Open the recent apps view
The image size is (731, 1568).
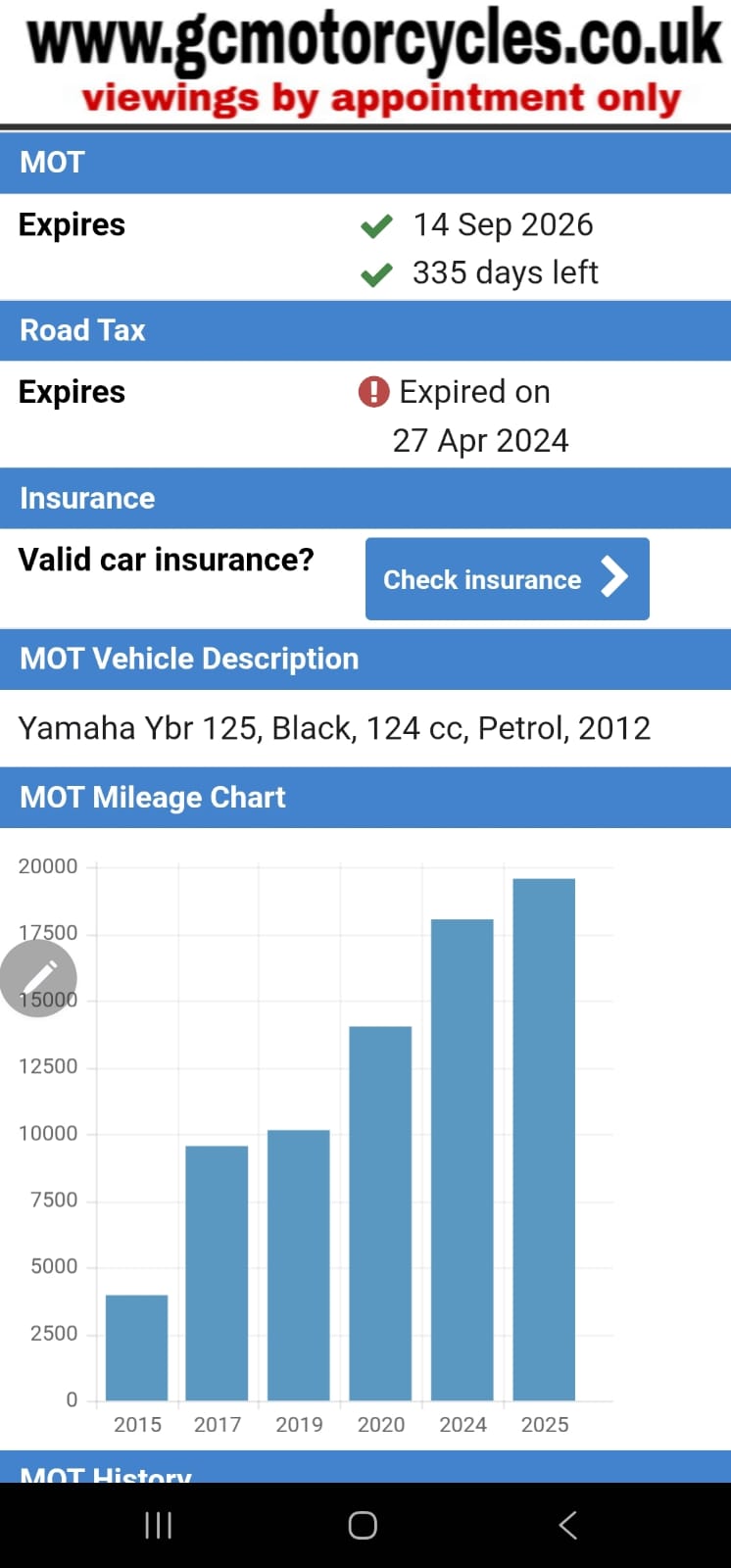158,1525
